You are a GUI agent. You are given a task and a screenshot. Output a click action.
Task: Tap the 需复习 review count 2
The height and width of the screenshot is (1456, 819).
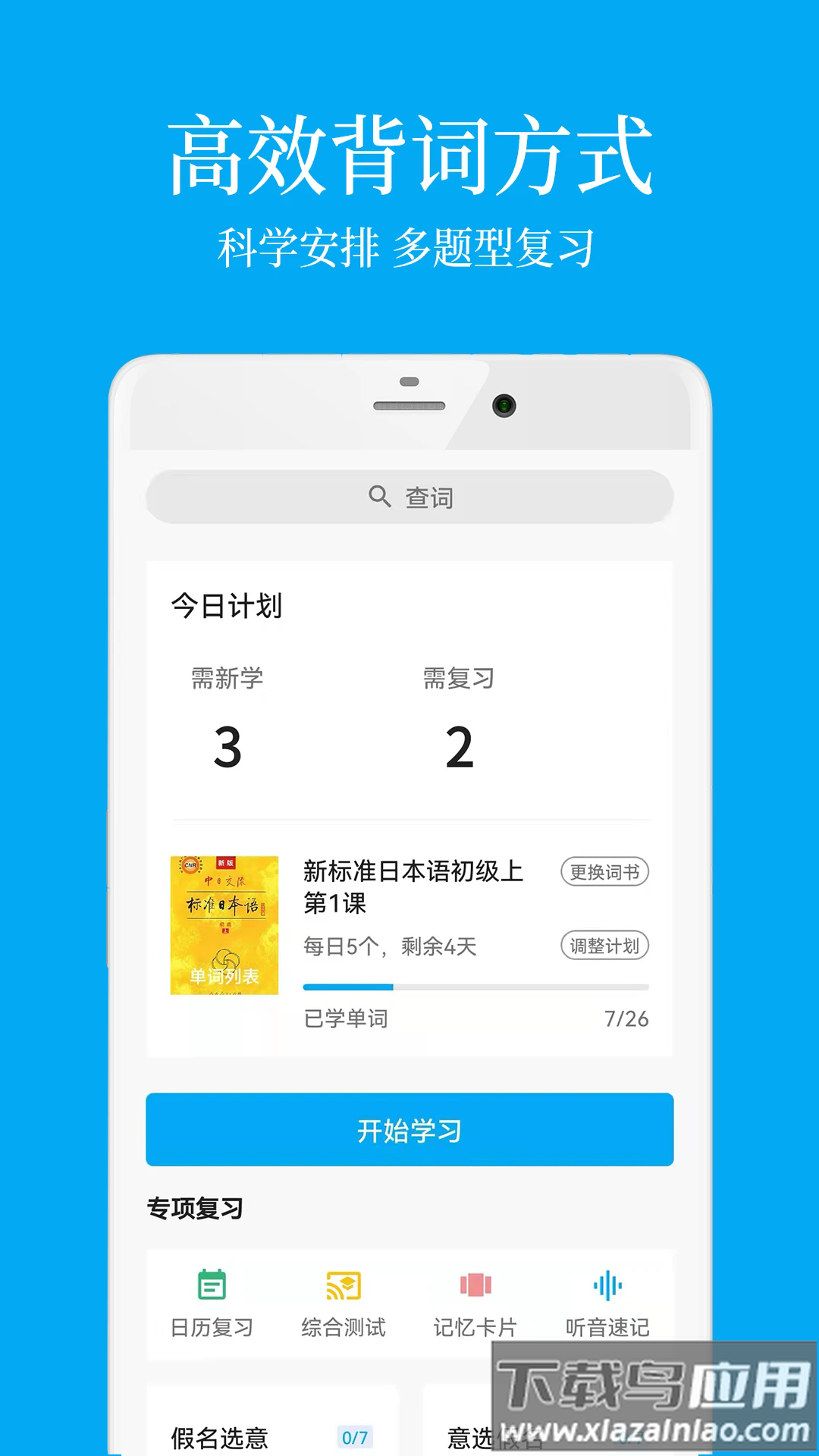(x=461, y=745)
